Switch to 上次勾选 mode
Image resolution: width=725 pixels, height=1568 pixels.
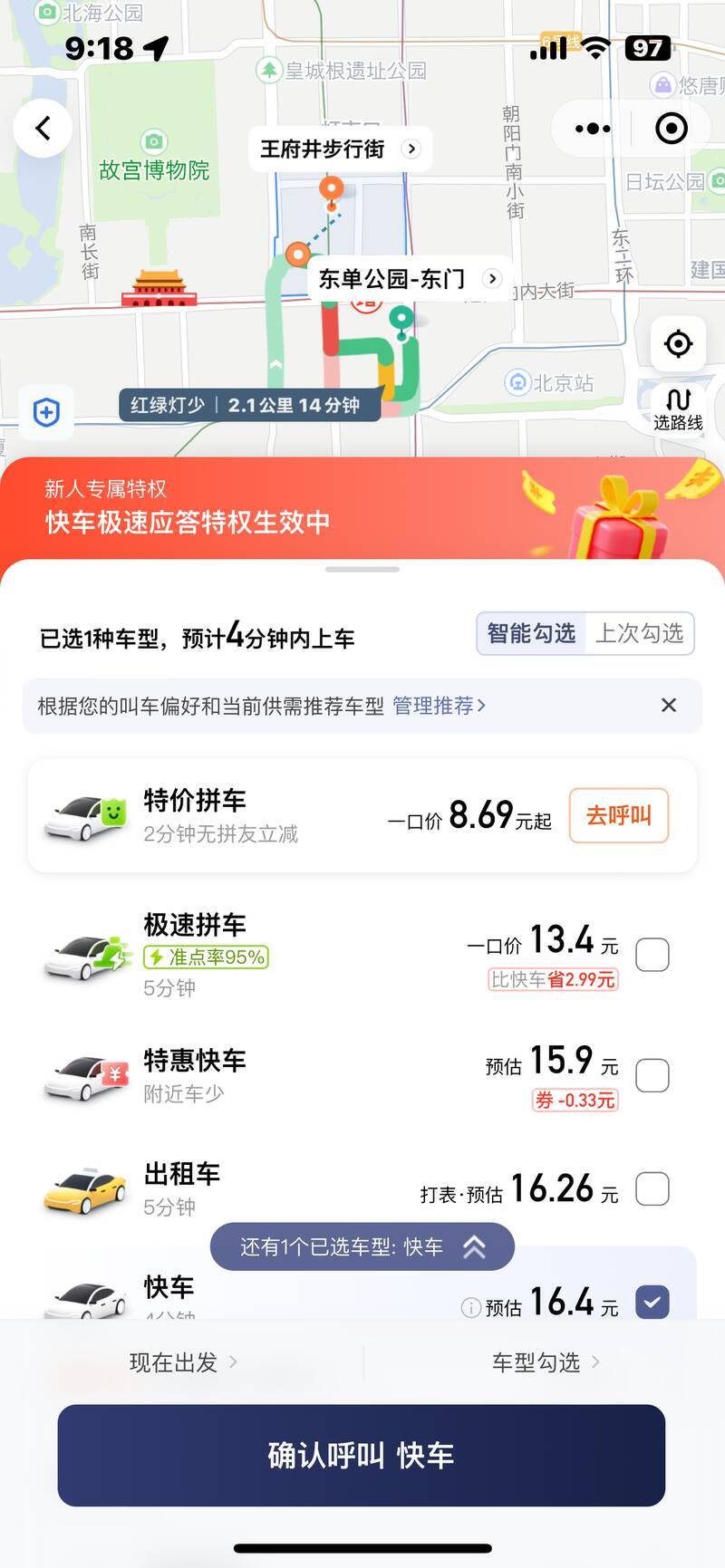point(639,633)
